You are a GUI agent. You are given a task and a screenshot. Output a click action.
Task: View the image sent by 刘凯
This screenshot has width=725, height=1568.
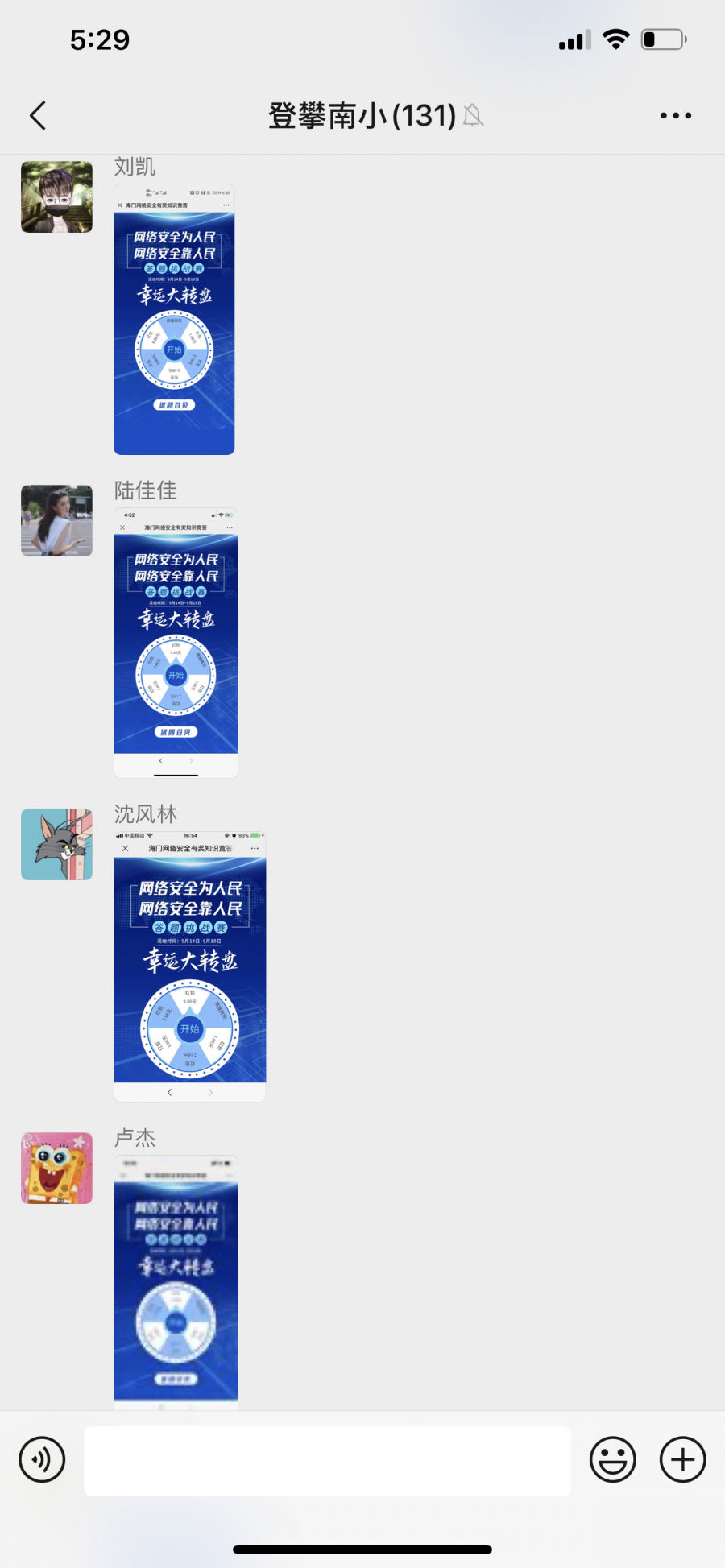(x=174, y=320)
